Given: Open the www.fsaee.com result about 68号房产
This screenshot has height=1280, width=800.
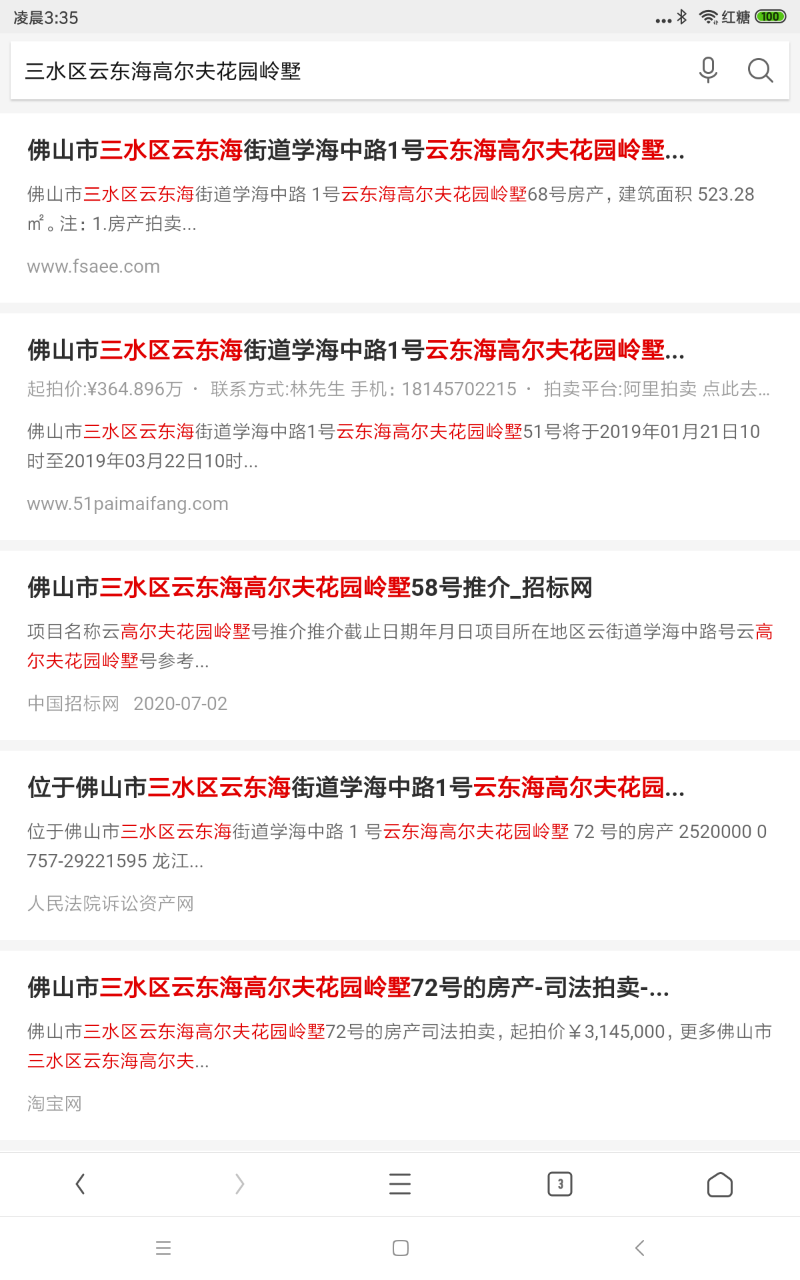Looking at the screenshot, I should click(356, 152).
